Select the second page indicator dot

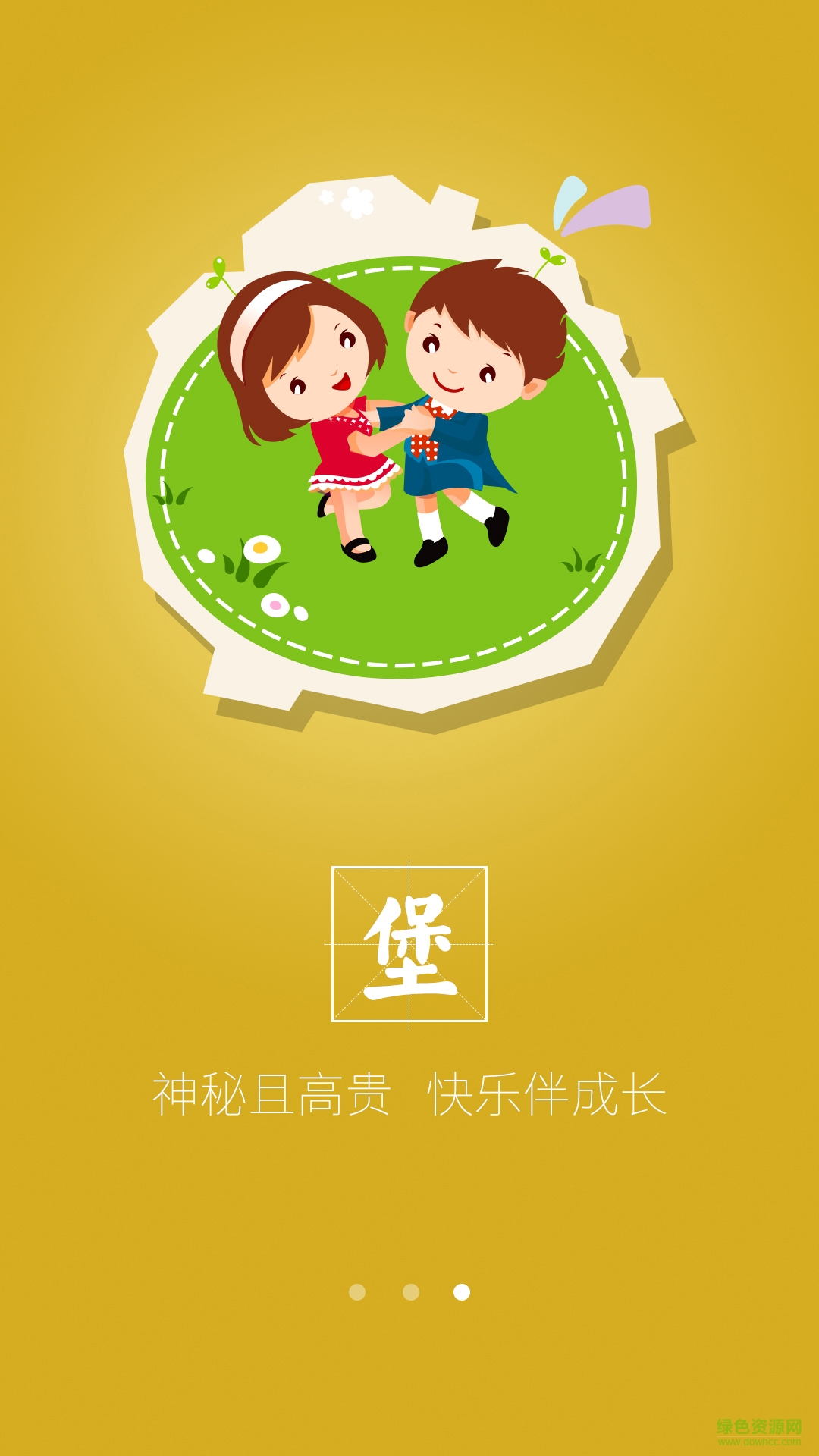[x=411, y=1292]
